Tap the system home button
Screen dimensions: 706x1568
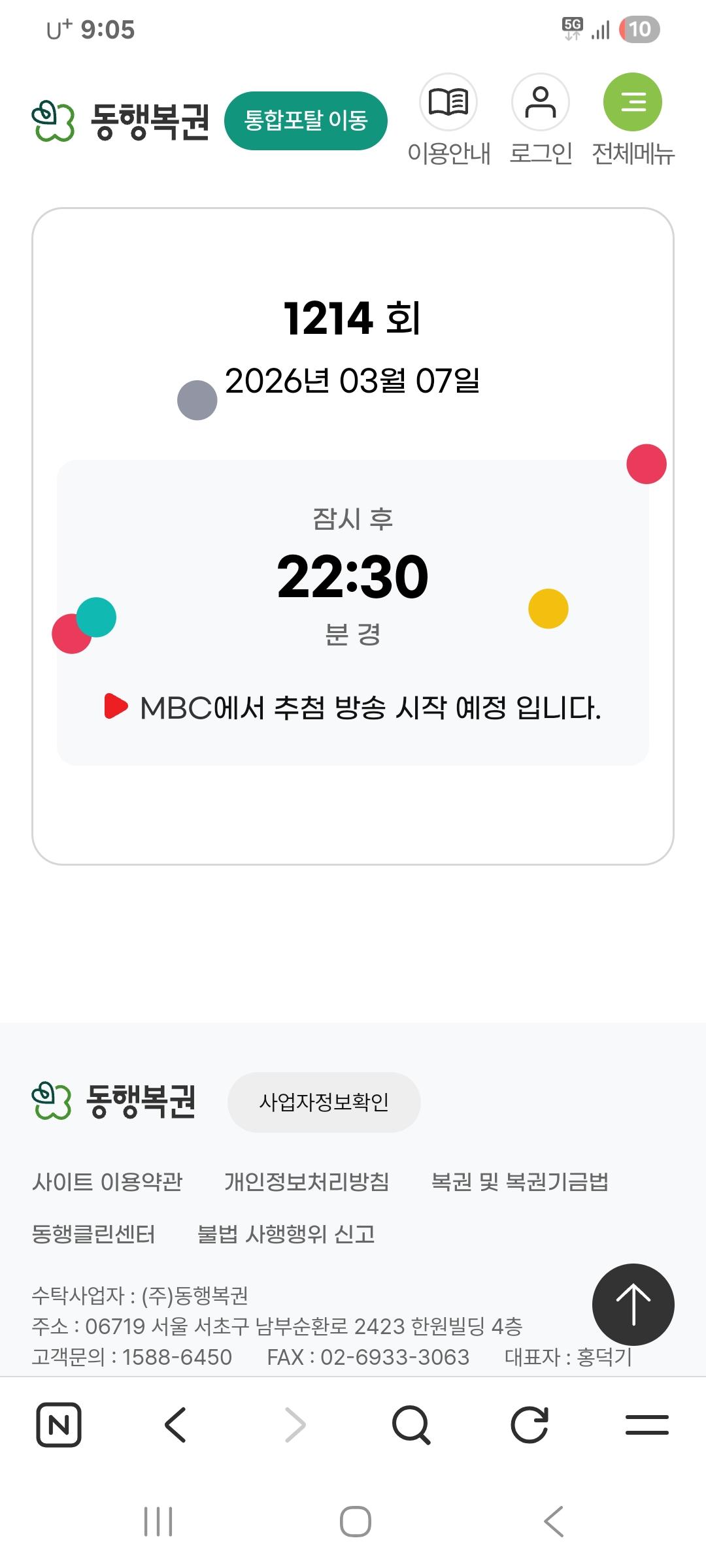(355, 1522)
